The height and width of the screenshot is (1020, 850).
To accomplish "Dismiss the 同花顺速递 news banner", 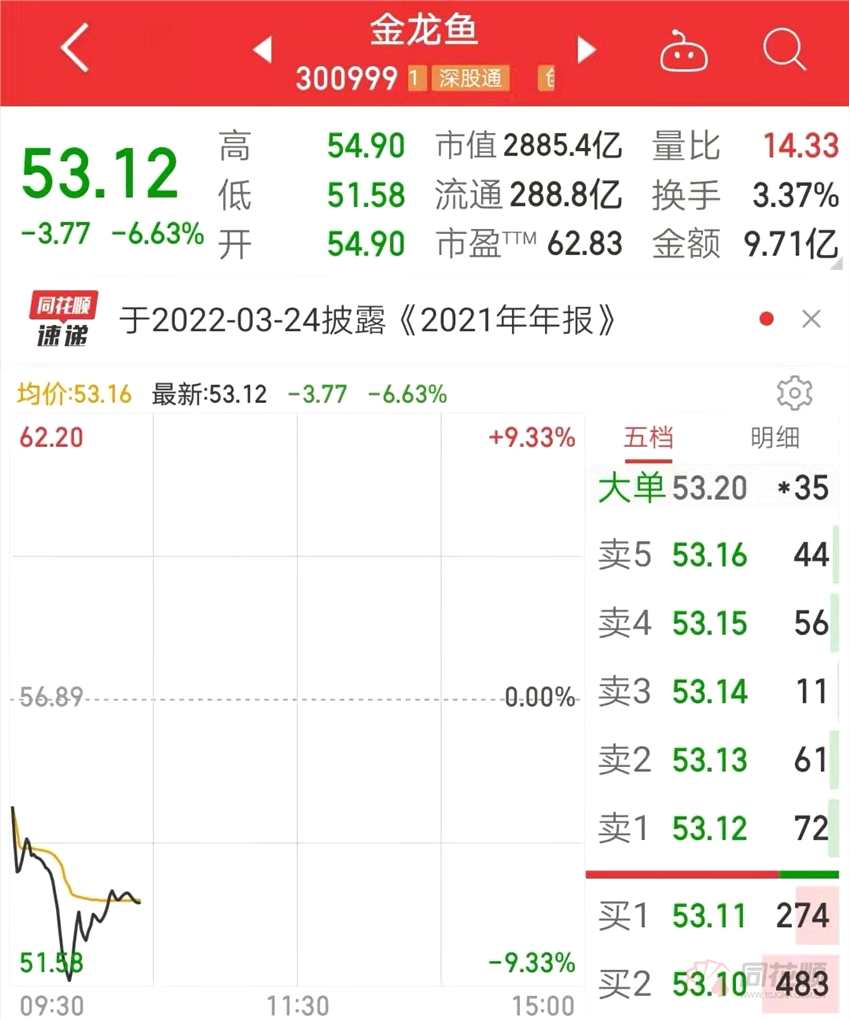I will (x=812, y=320).
